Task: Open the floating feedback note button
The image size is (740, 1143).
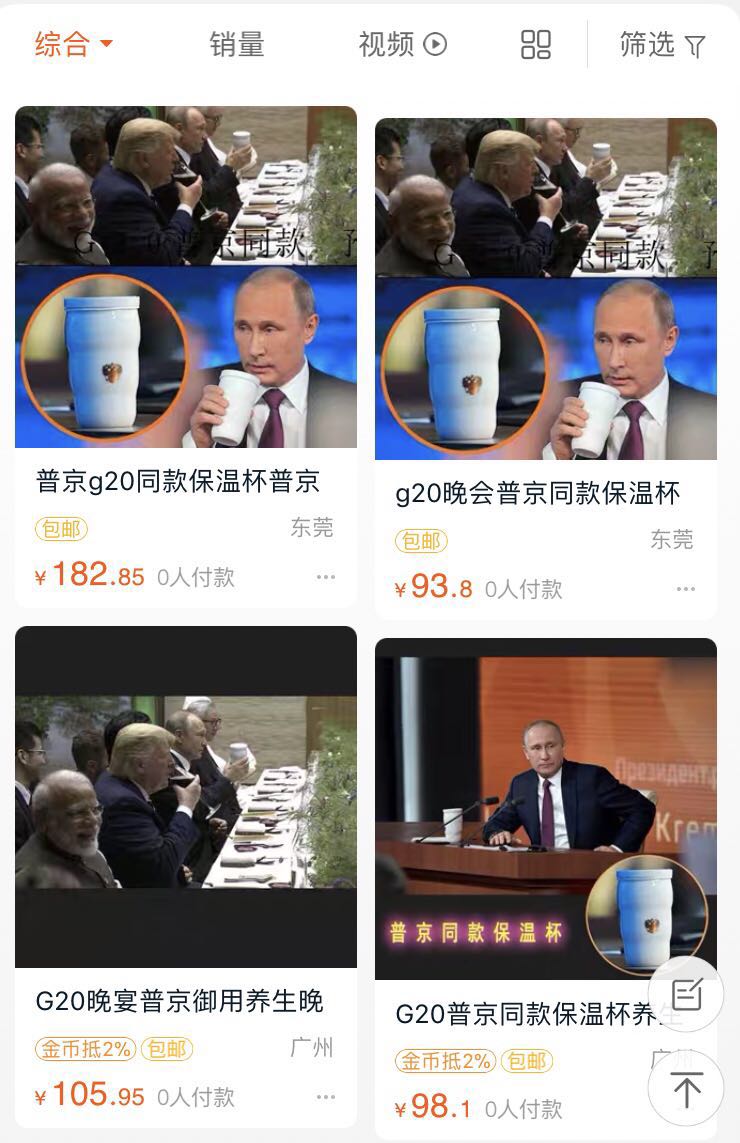Action: point(686,994)
